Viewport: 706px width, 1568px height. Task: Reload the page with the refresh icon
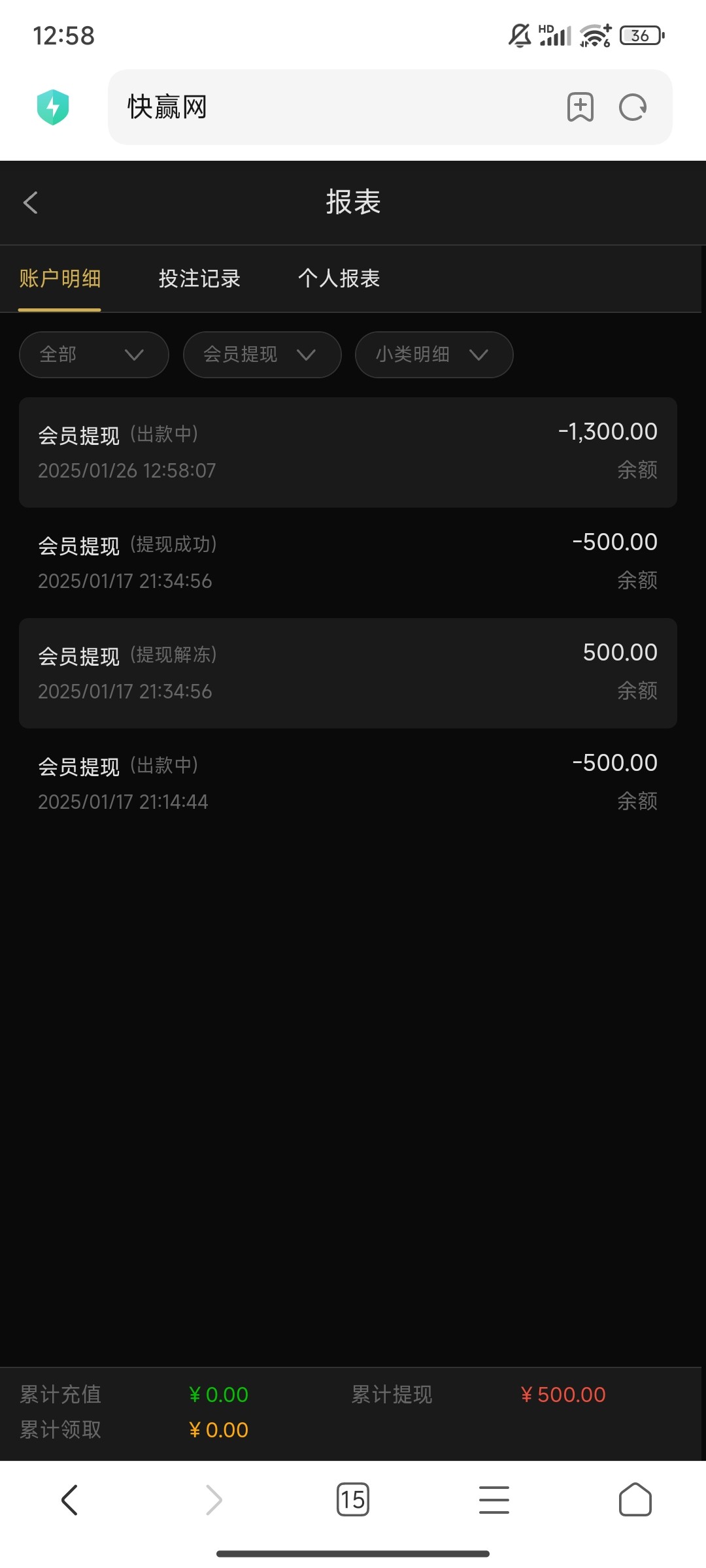point(633,107)
